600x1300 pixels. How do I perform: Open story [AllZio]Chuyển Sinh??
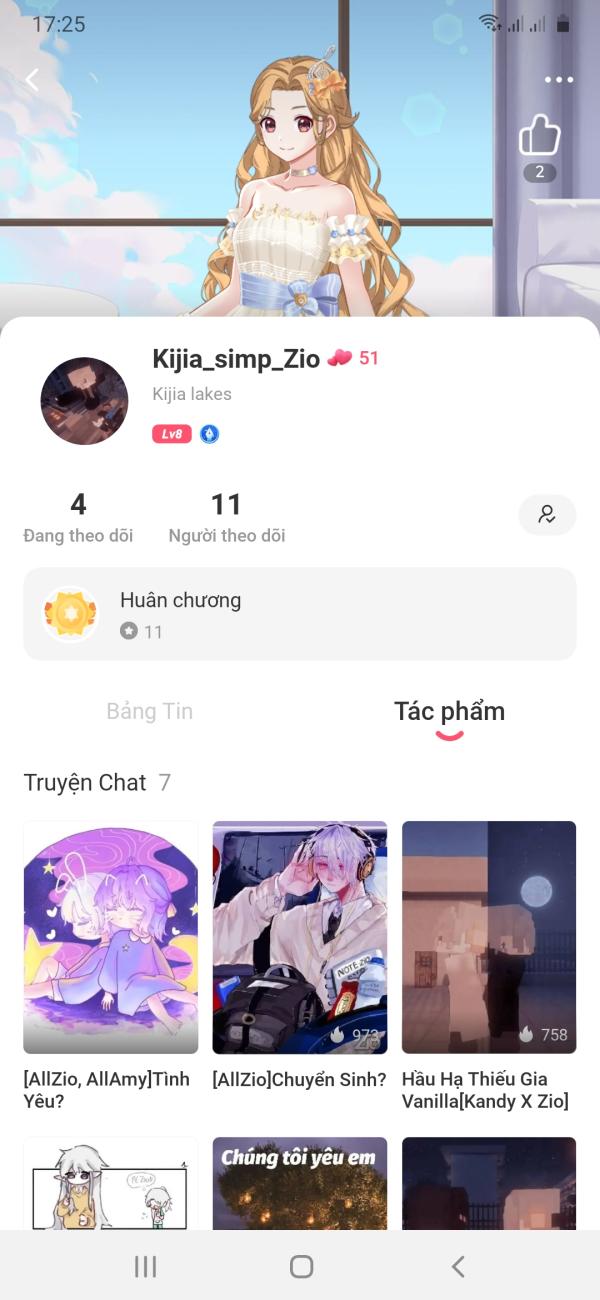(299, 937)
